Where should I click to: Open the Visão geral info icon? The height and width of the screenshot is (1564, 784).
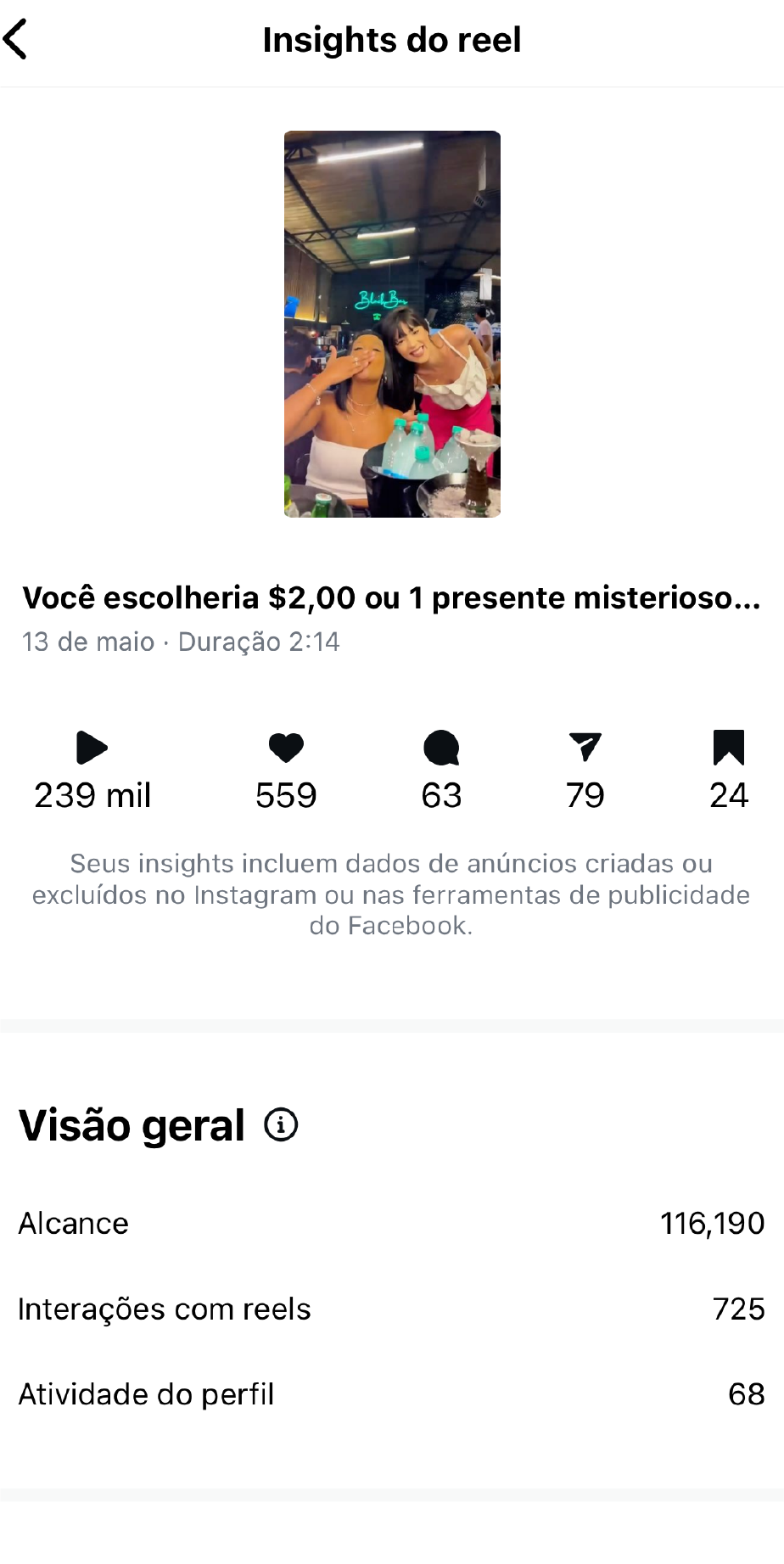pyautogui.click(x=281, y=1125)
